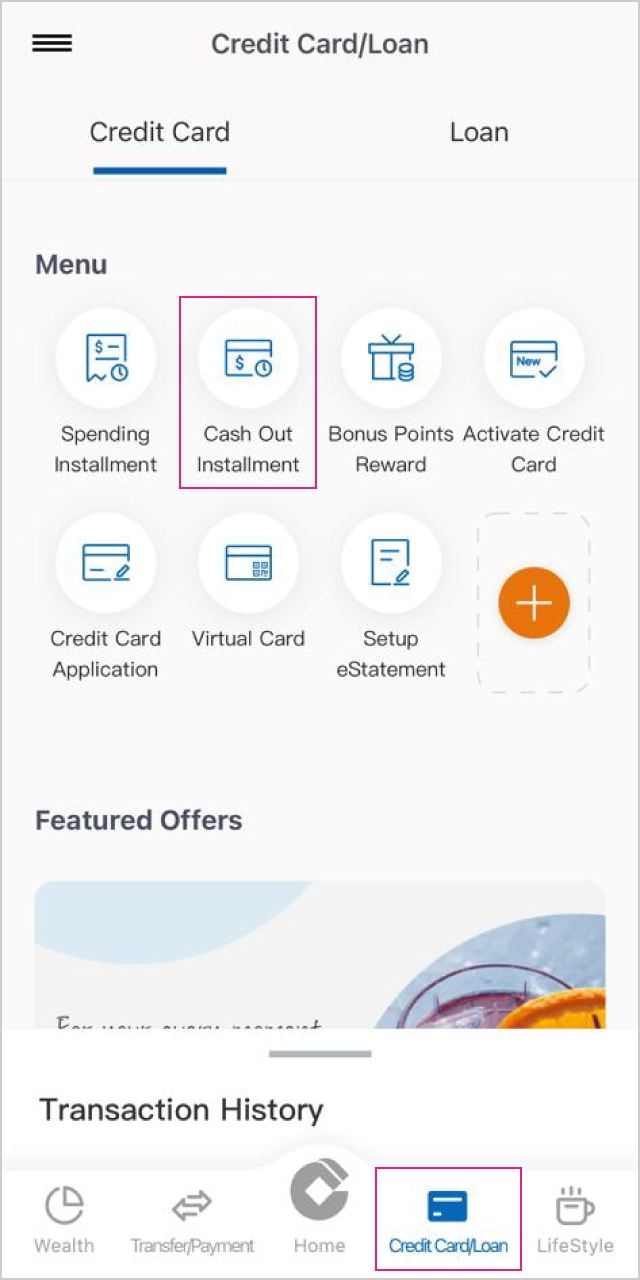Add a menu shortcut with the plus button

tap(534, 603)
